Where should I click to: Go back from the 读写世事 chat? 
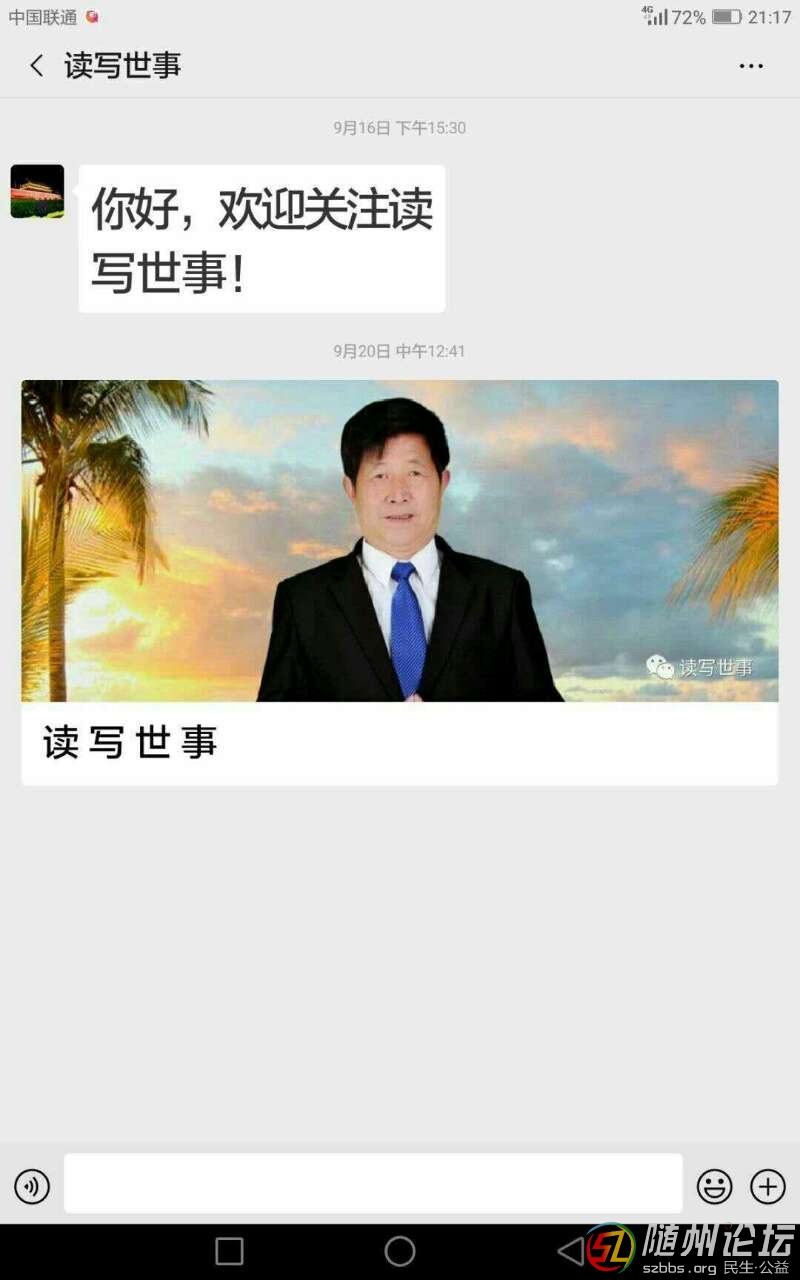(x=37, y=66)
